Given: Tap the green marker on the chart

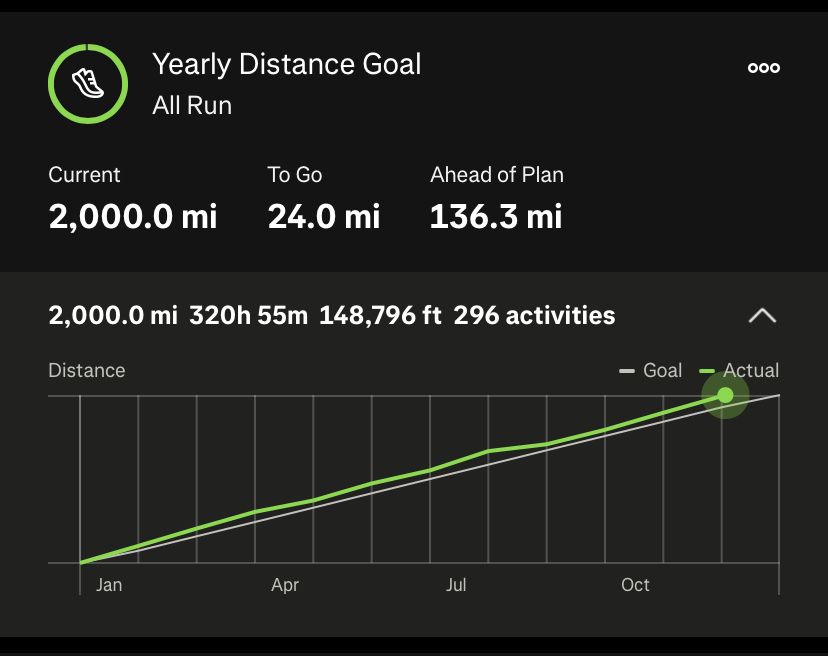Looking at the screenshot, I should pyautogui.click(x=725, y=395).
